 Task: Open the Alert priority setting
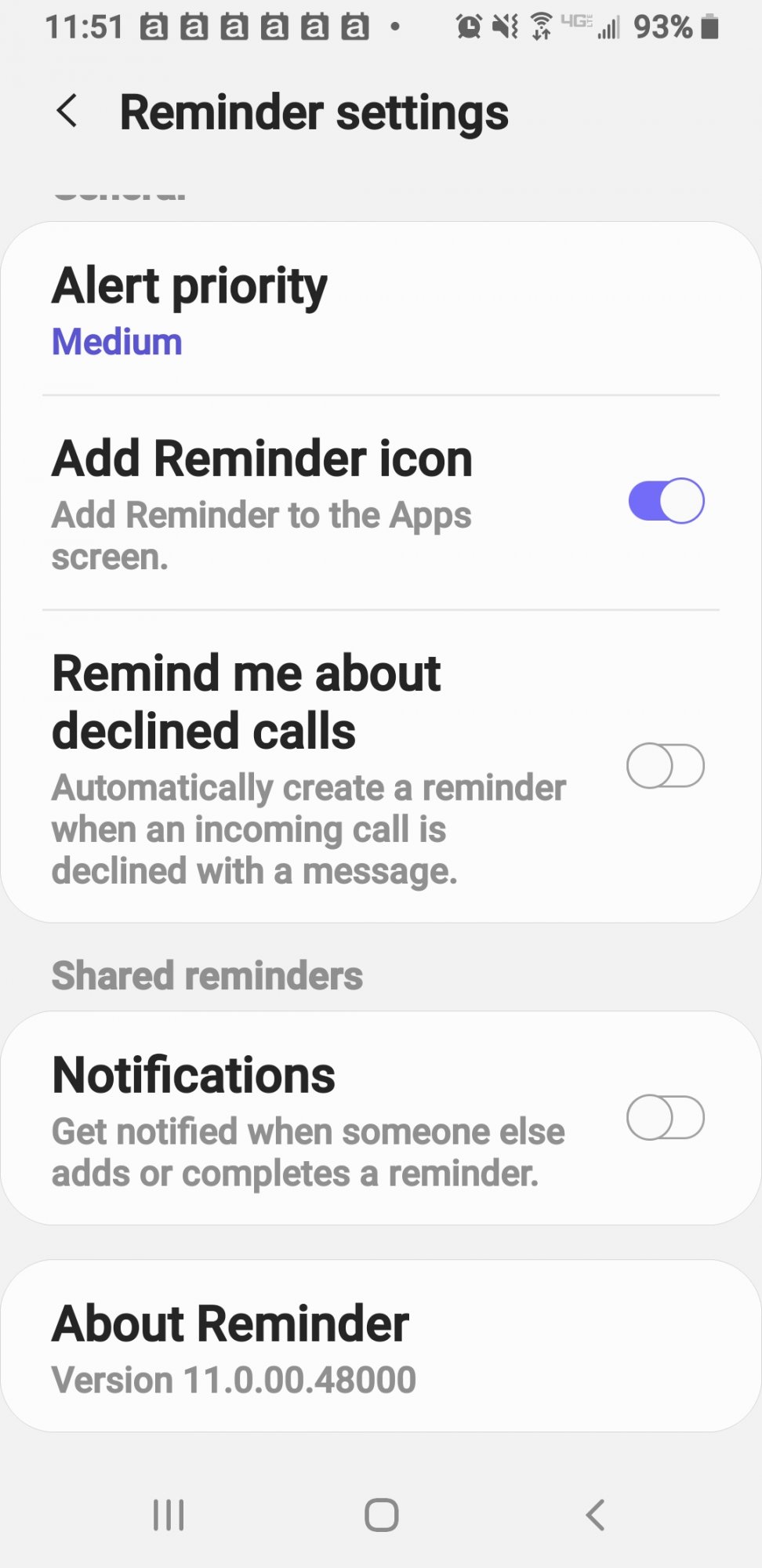[x=381, y=310]
